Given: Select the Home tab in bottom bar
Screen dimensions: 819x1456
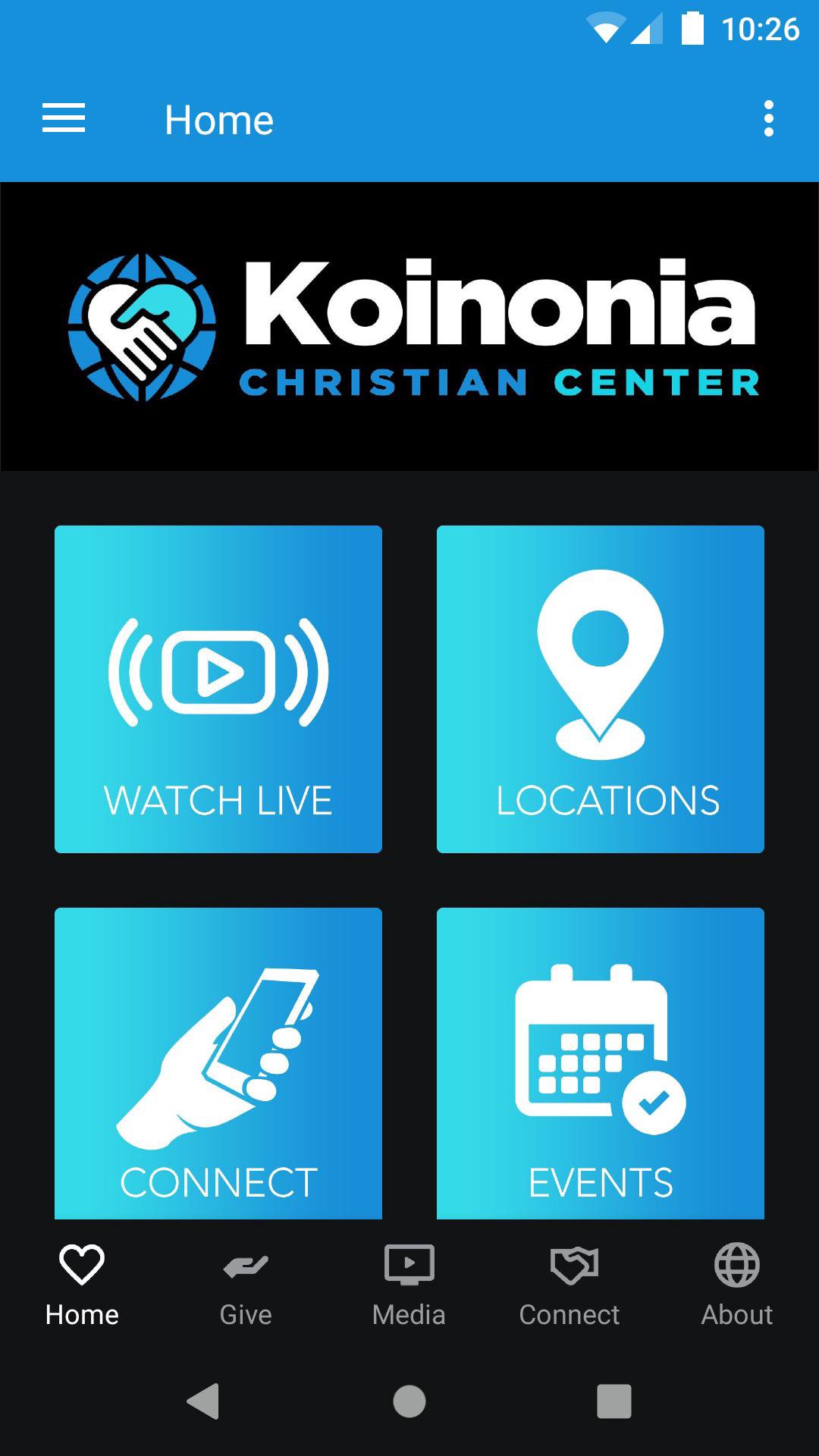Looking at the screenshot, I should pyautogui.click(x=82, y=1285).
